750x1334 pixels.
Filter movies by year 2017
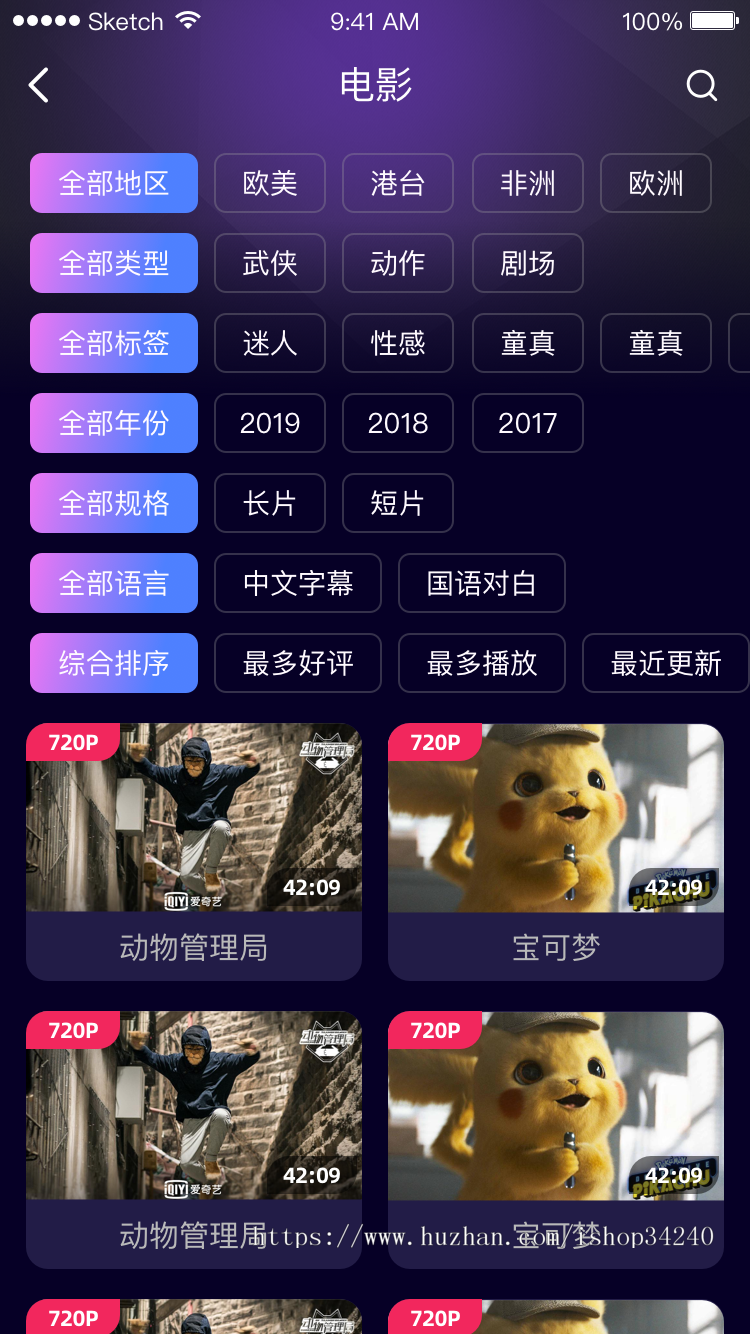pos(527,423)
